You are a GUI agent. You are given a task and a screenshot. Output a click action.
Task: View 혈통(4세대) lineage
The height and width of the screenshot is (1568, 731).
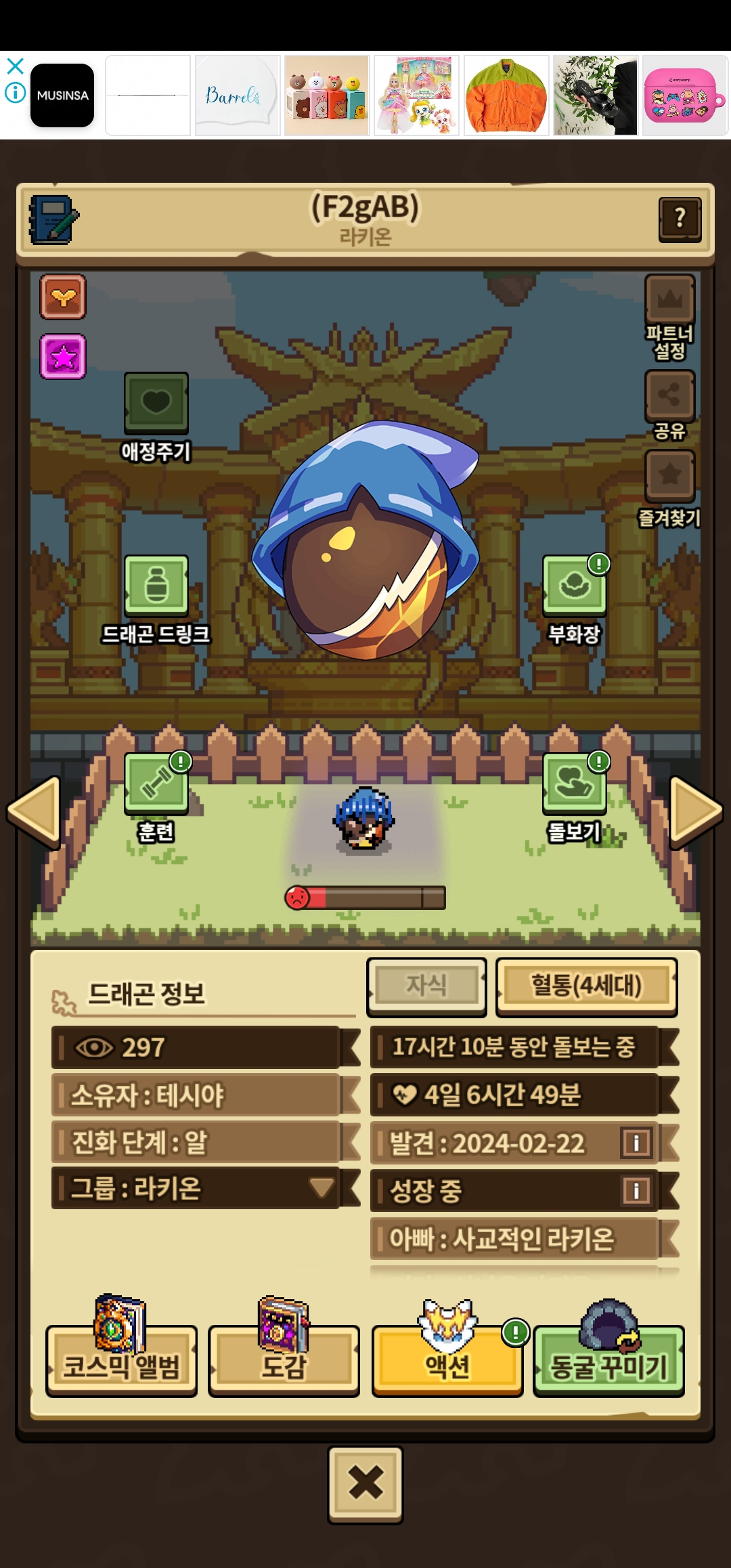pos(586,986)
